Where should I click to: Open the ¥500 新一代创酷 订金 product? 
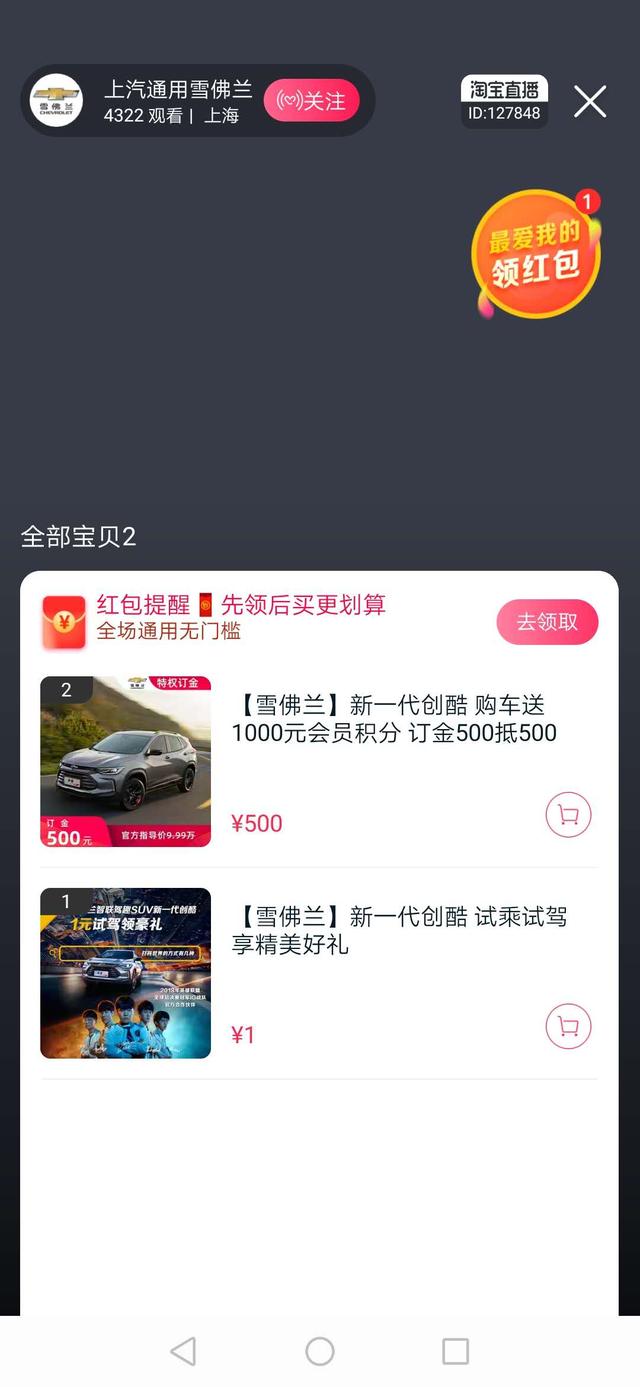394,719
